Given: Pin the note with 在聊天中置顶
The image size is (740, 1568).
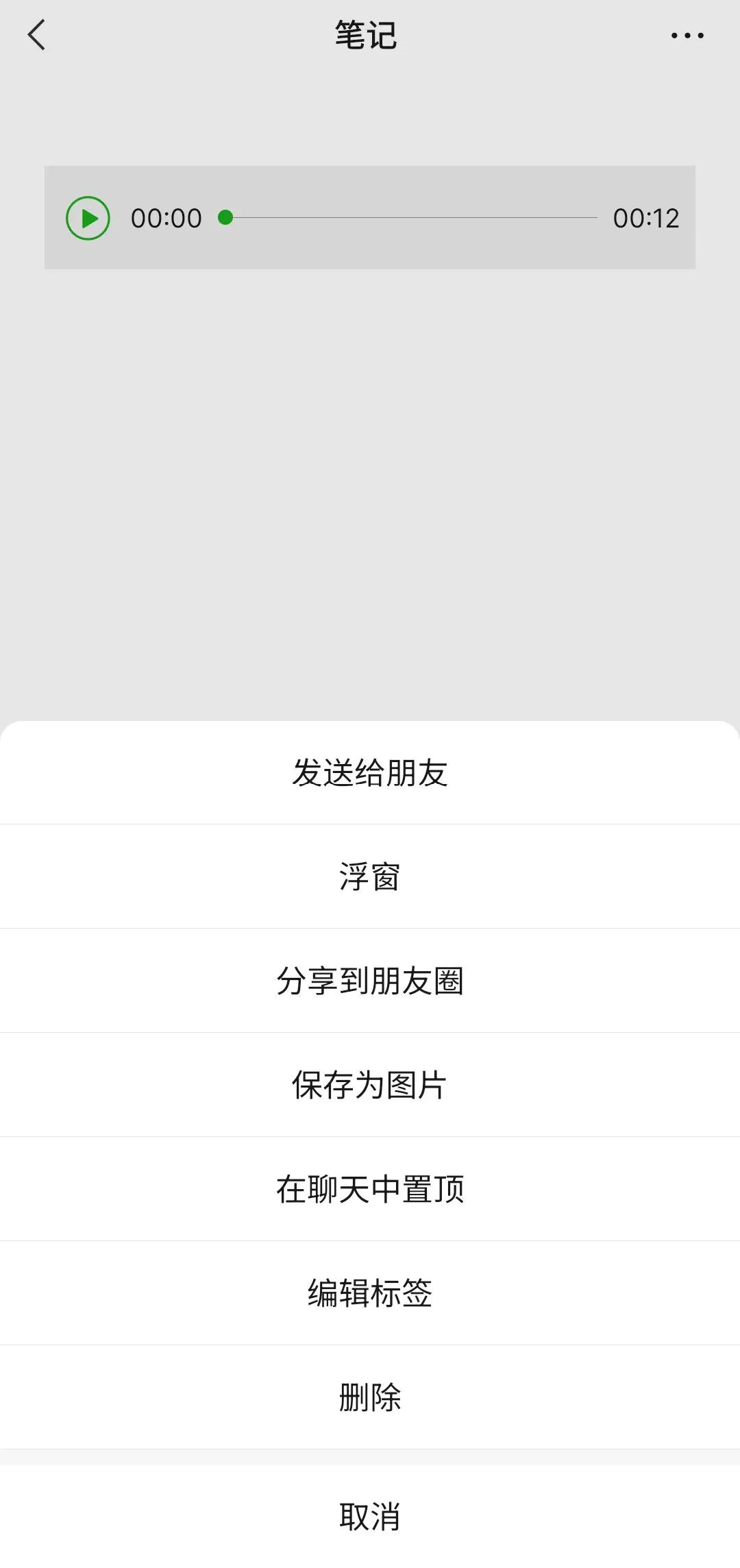Looking at the screenshot, I should pyautogui.click(x=370, y=1190).
